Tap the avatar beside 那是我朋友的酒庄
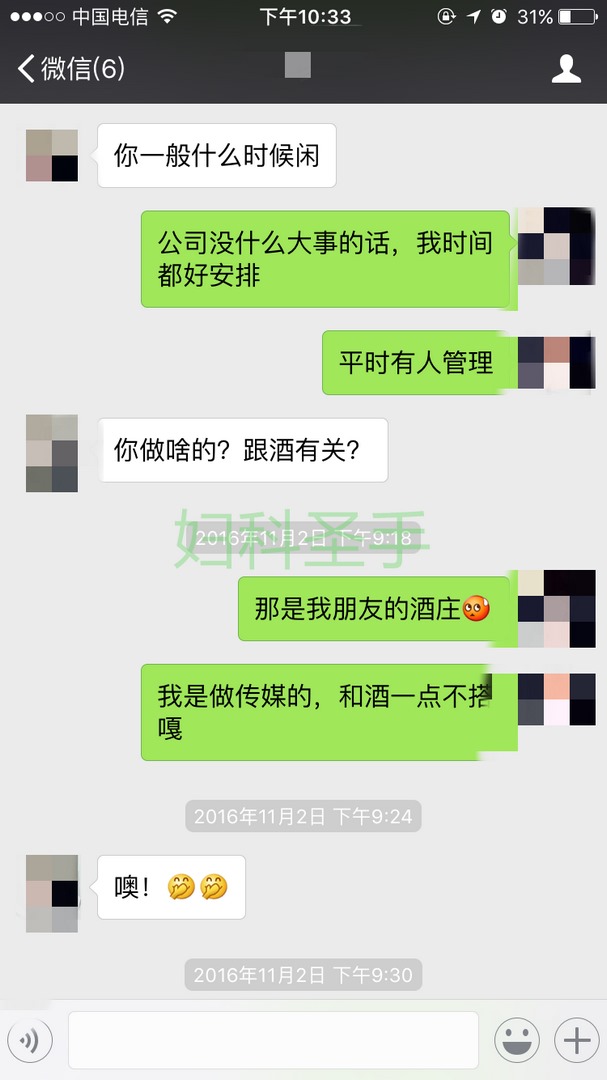Image resolution: width=607 pixels, height=1080 pixels. pyautogui.click(x=556, y=608)
